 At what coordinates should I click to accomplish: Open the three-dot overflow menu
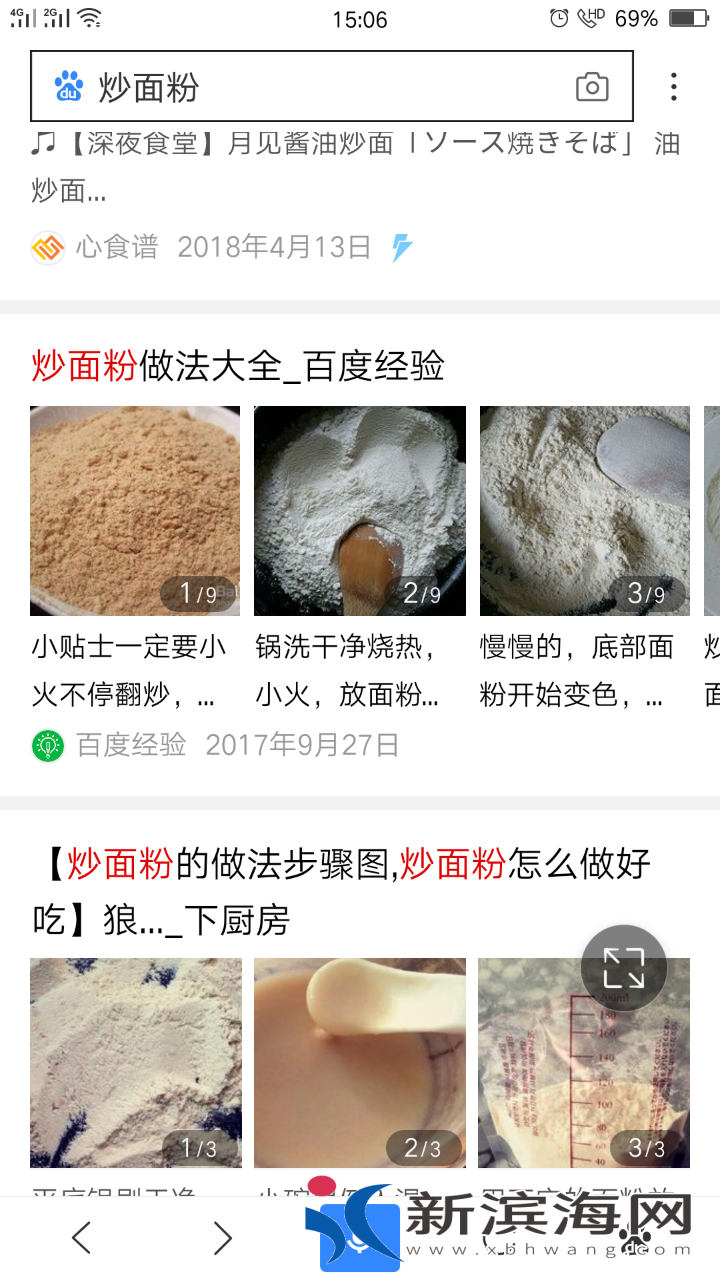674,87
